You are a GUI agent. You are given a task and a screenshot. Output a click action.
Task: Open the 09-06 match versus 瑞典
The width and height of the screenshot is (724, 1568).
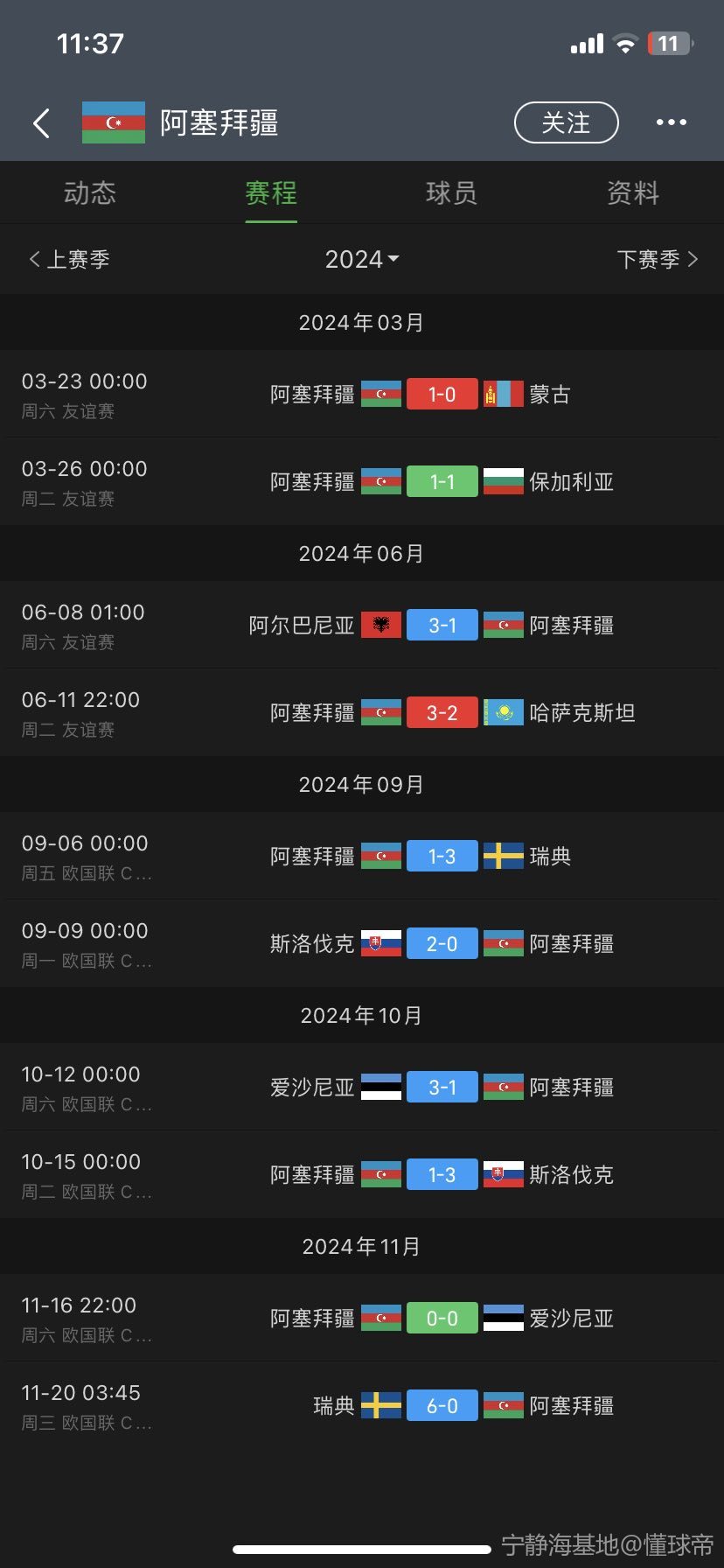(362, 856)
